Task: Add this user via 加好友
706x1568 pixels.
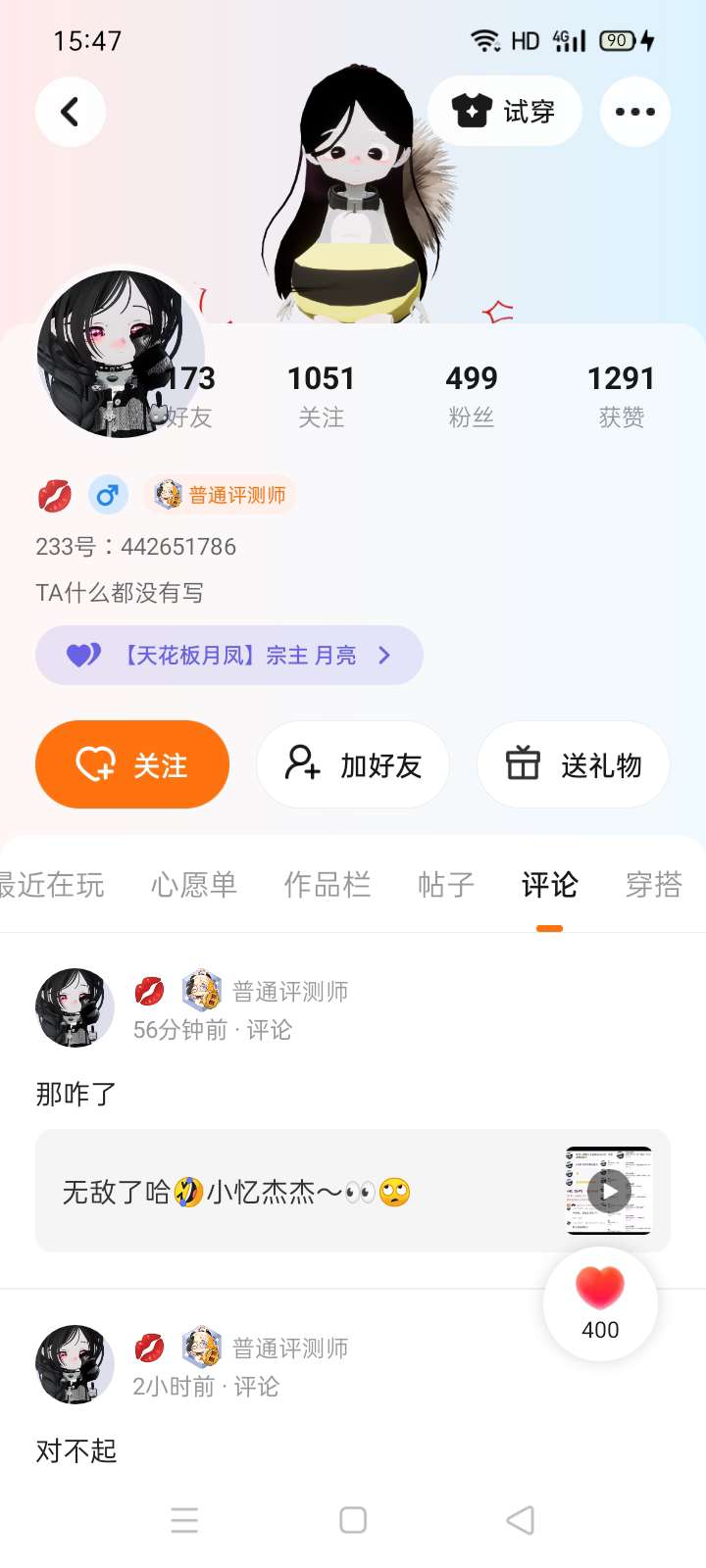Action: [353, 764]
